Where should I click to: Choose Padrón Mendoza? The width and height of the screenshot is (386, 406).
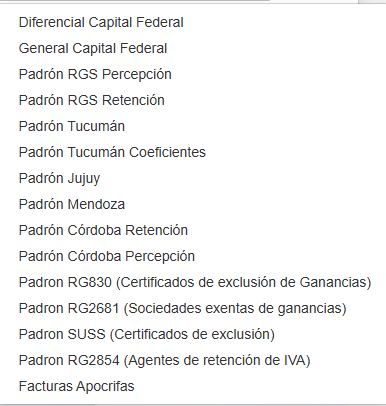tap(193, 204)
